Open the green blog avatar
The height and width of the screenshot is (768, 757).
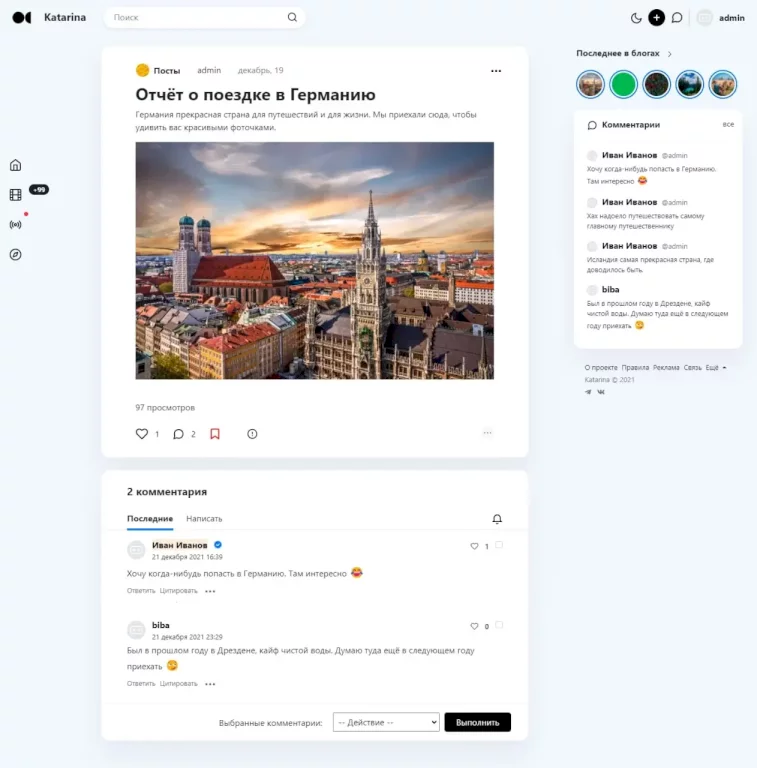click(x=624, y=84)
